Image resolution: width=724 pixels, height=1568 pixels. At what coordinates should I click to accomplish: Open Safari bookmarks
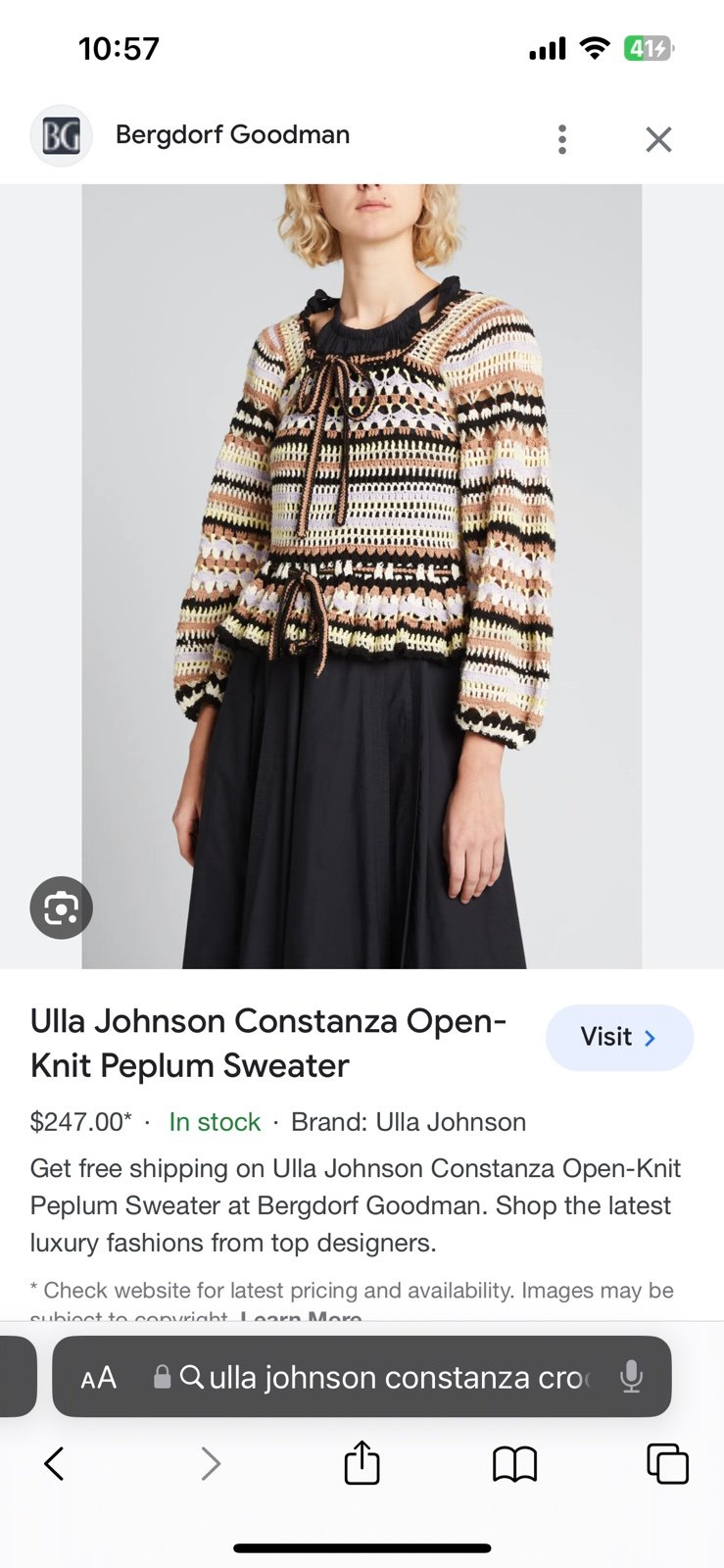pyautogui.click(x=514, y=1465)
